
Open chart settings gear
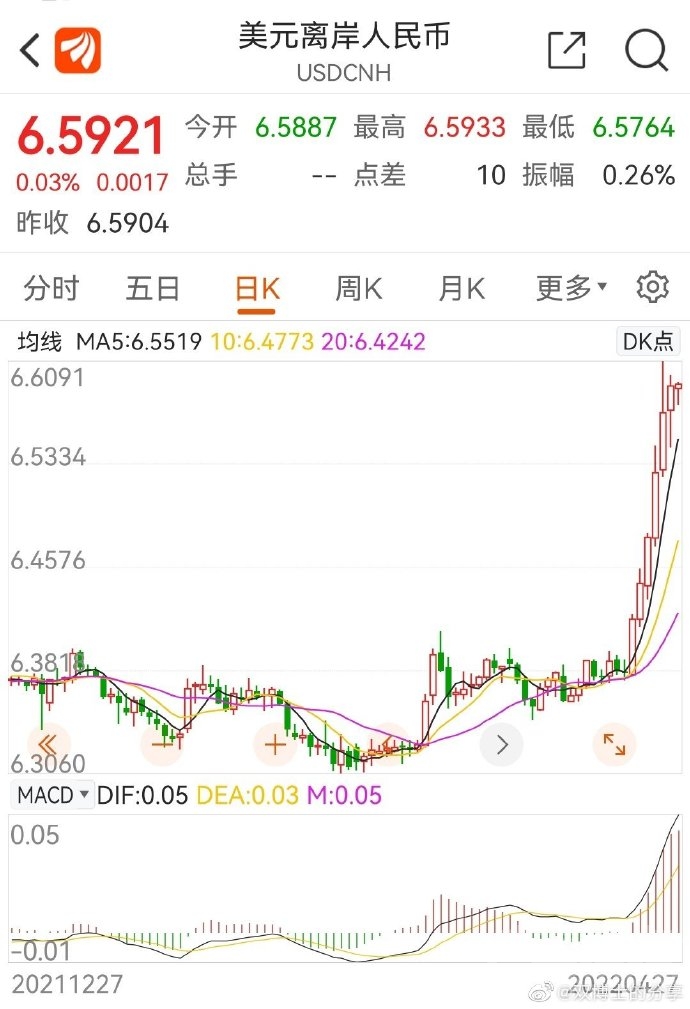[652, 288]
